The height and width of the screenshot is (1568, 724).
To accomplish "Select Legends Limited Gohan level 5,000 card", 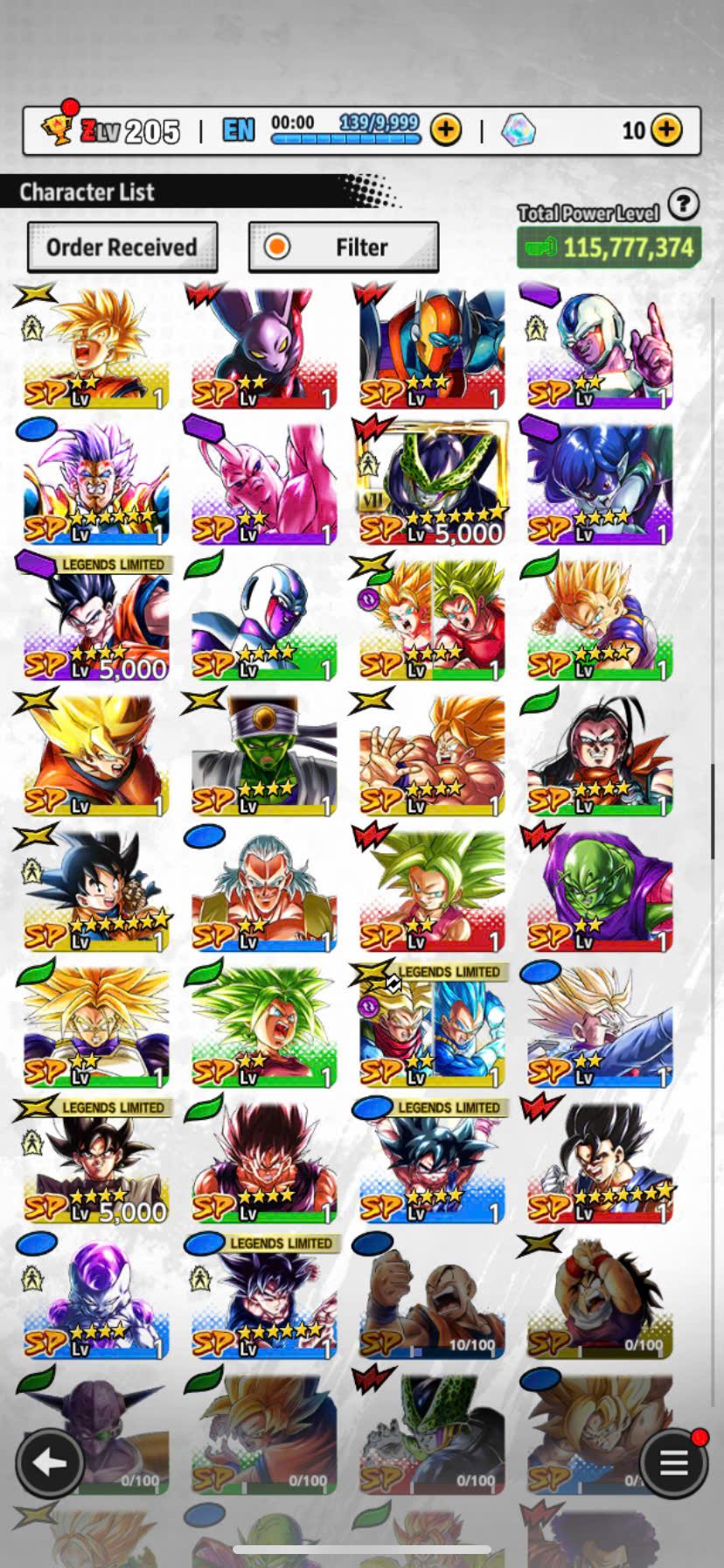I will pyautogui.click(x=96, y=619).
